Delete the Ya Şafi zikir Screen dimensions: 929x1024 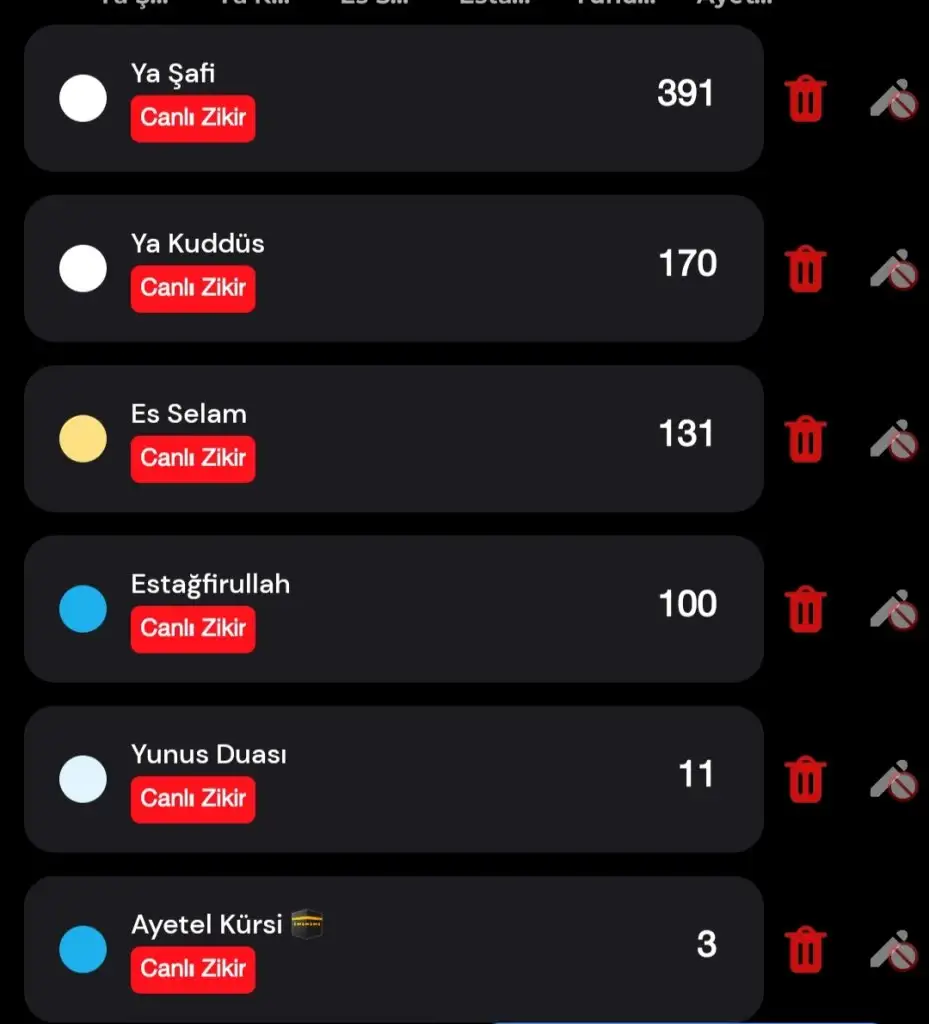pyautogui.click(x=806, y=99)
